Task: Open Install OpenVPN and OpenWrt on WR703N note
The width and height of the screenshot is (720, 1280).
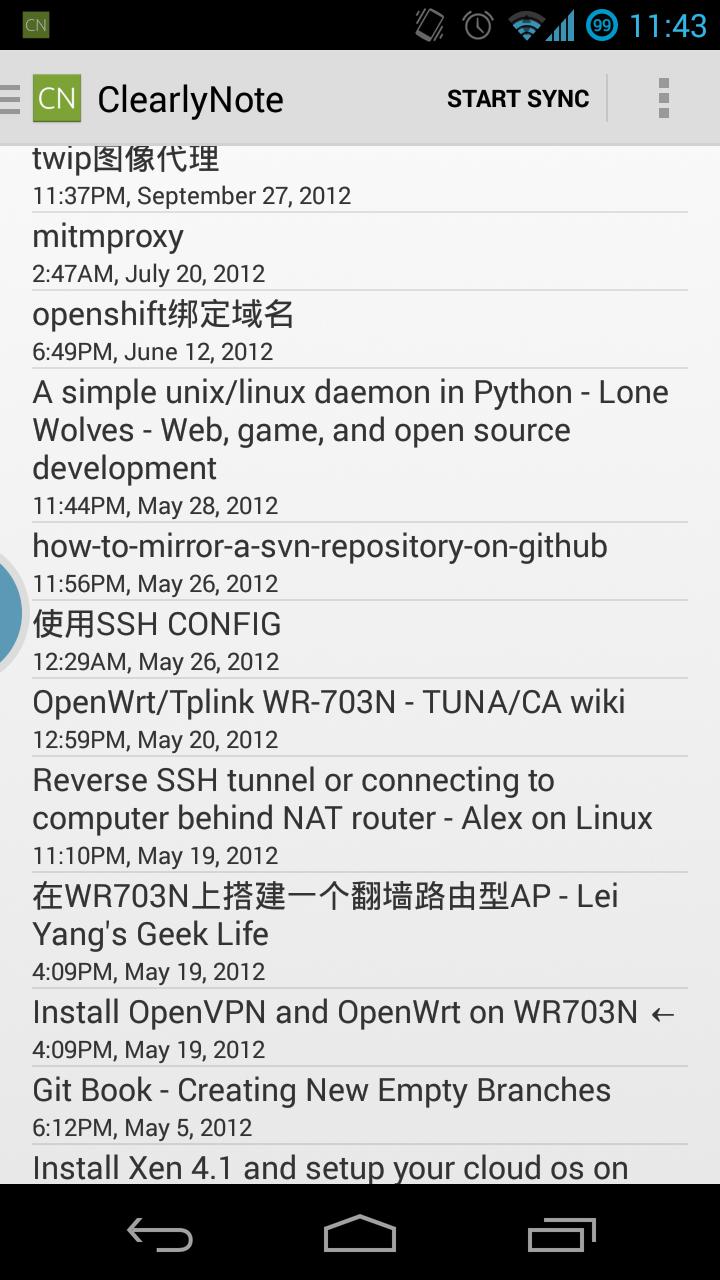Action: 359,1028
